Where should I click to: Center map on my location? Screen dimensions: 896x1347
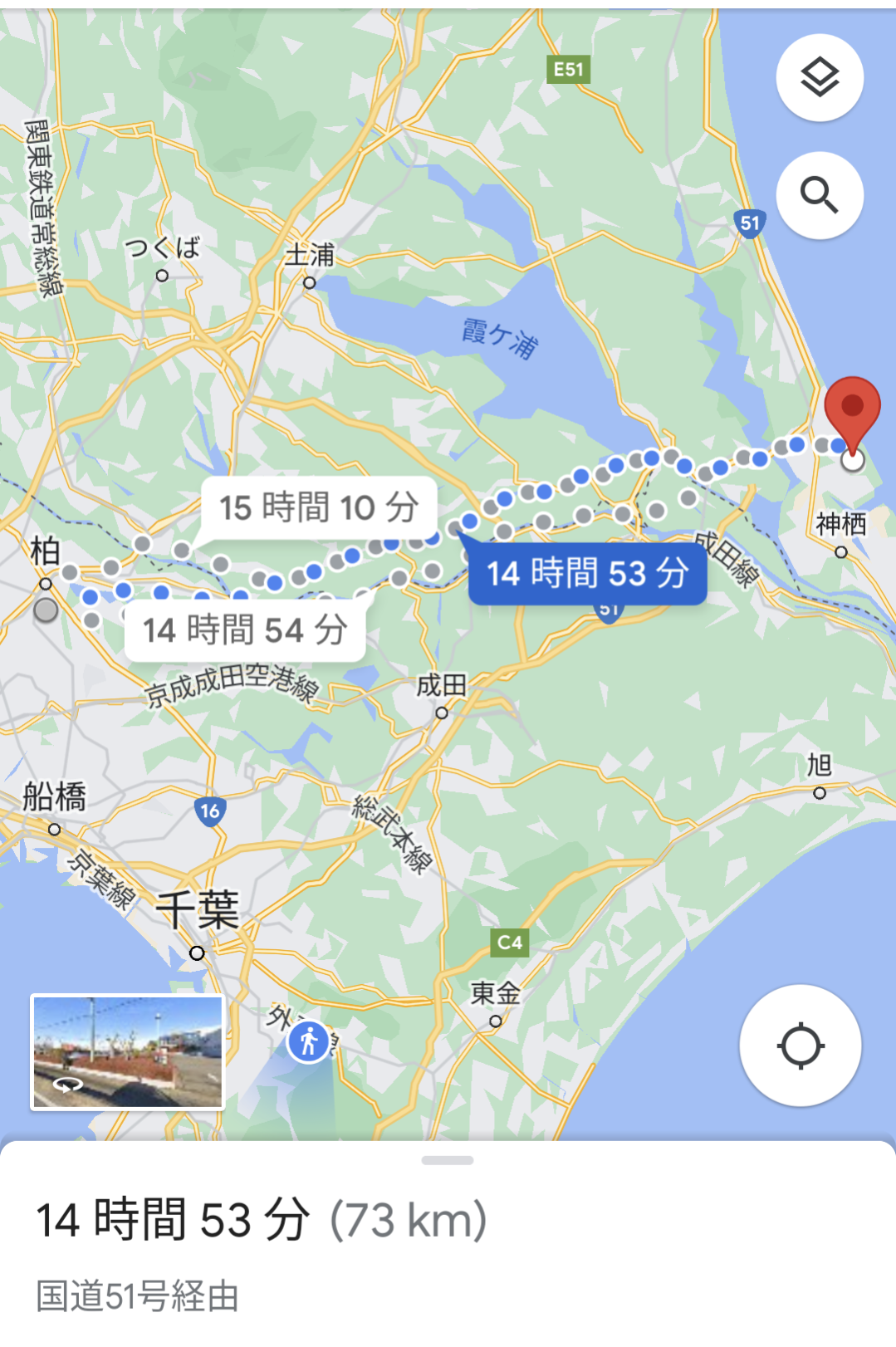tap(800, 1046)
